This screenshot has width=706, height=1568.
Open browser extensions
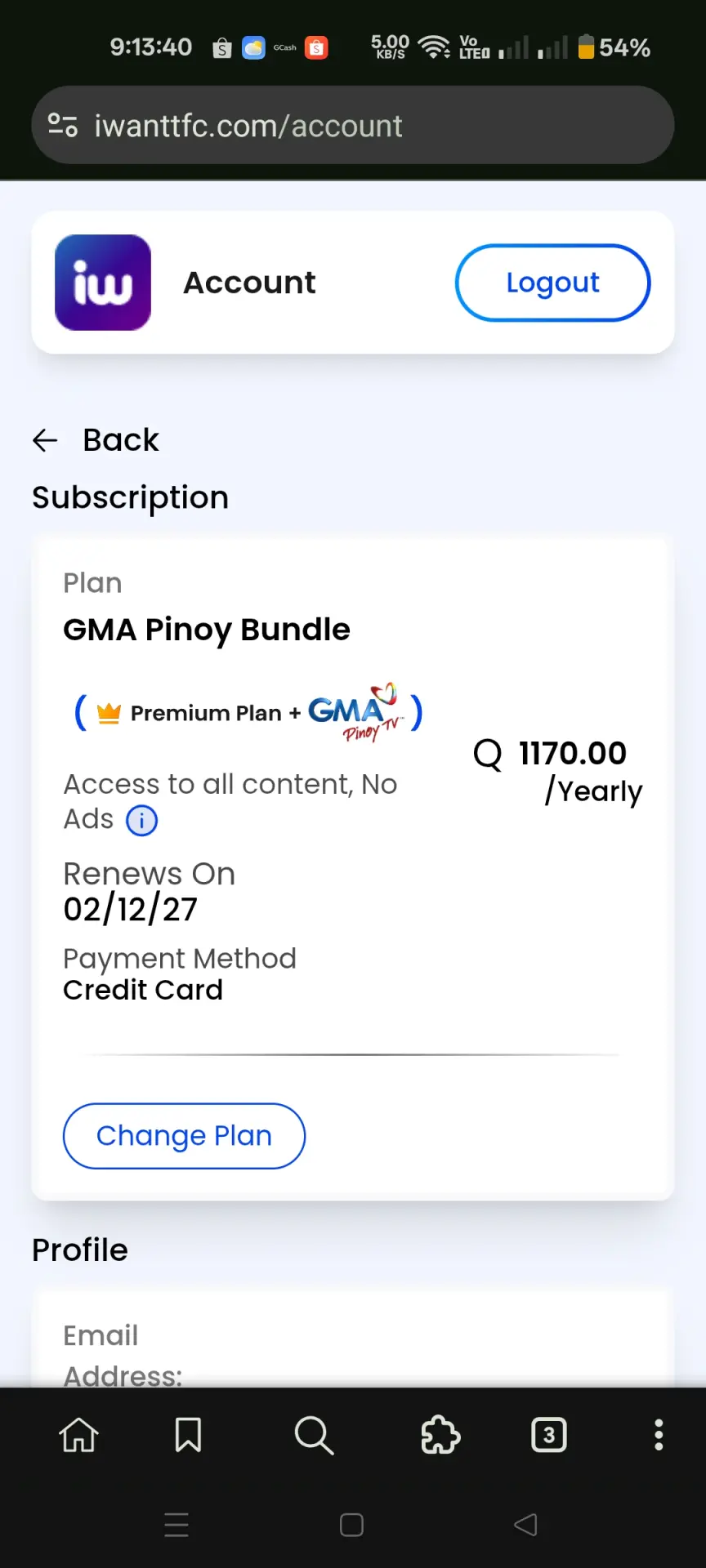coord(440,1435)
